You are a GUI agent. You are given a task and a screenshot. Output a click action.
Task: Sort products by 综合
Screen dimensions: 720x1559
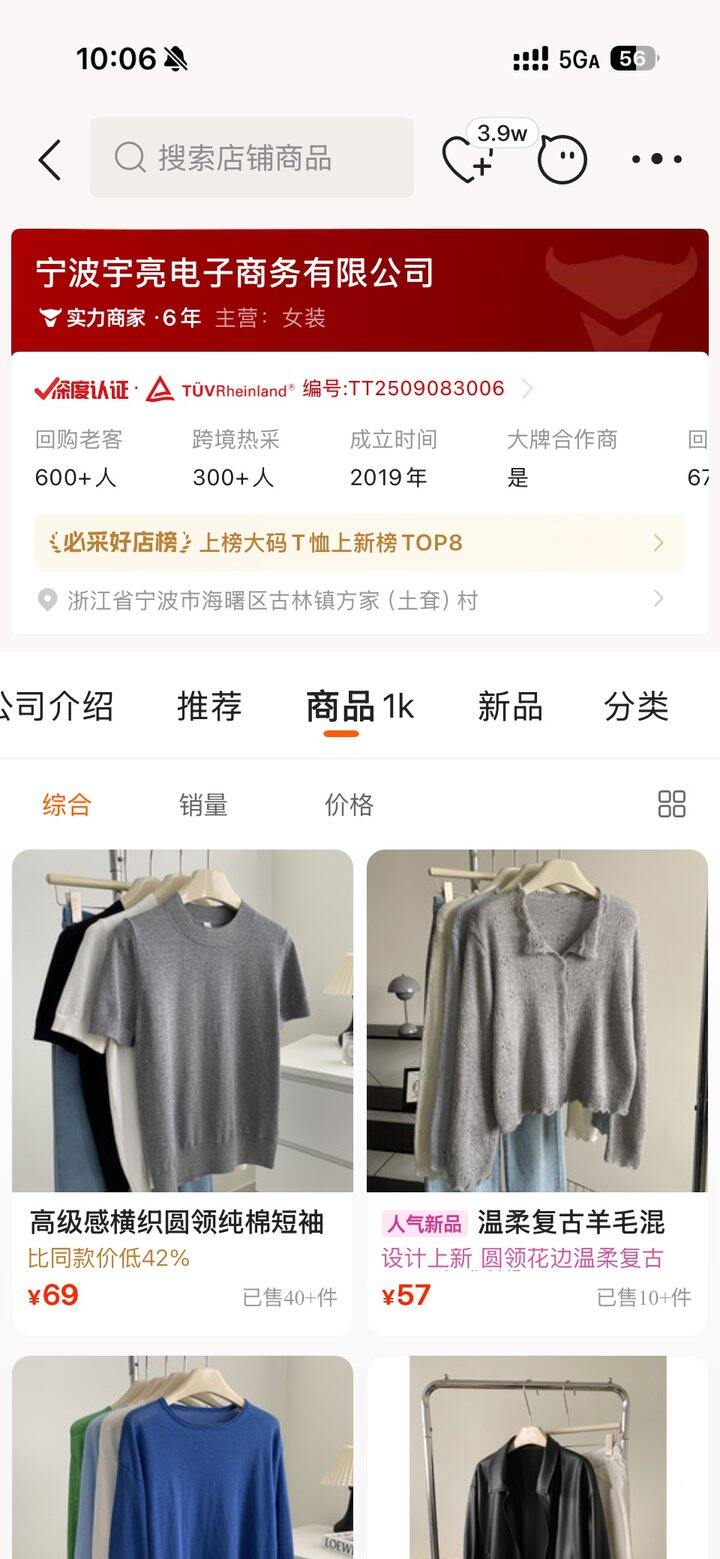tap(67, 804)
